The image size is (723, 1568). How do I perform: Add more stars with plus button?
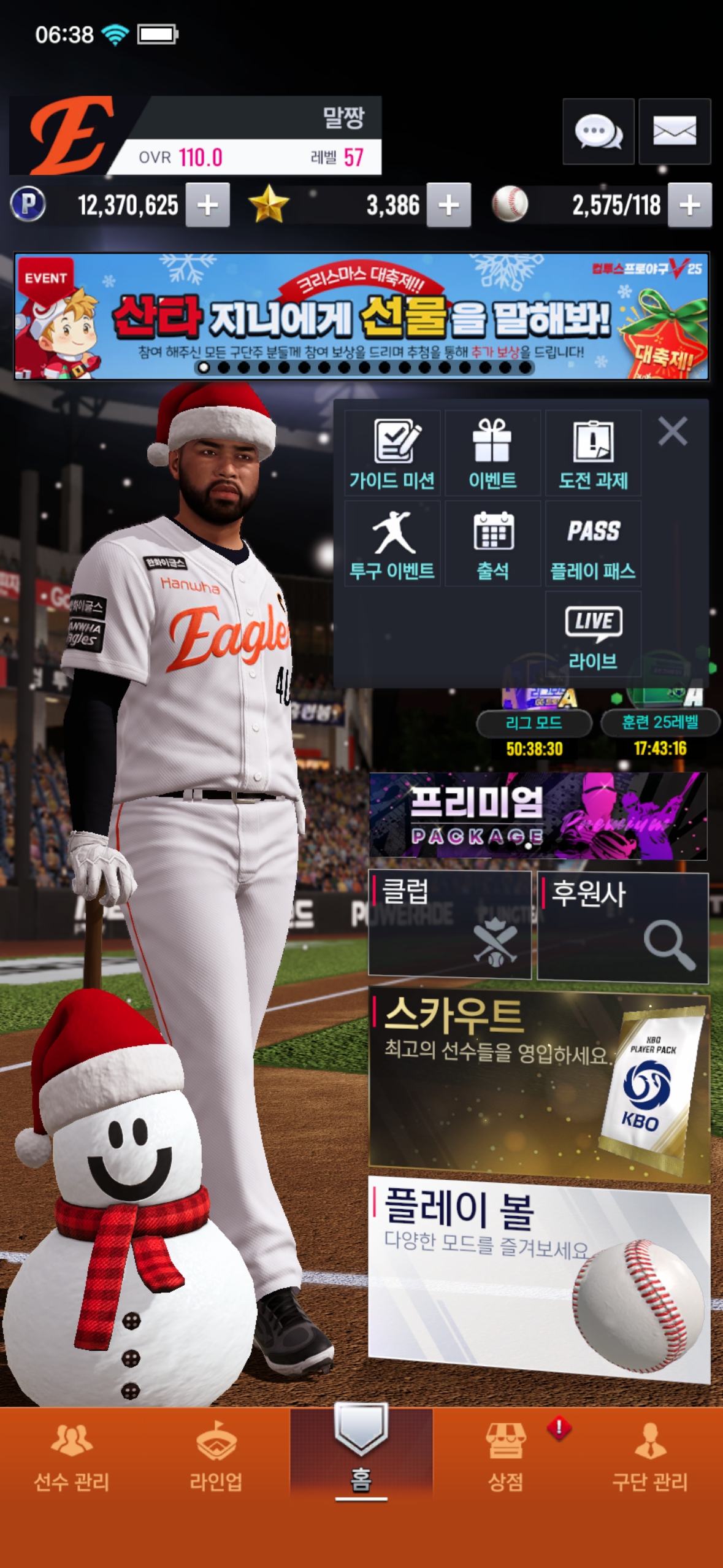pyautogui.click(x=448, y=205)
